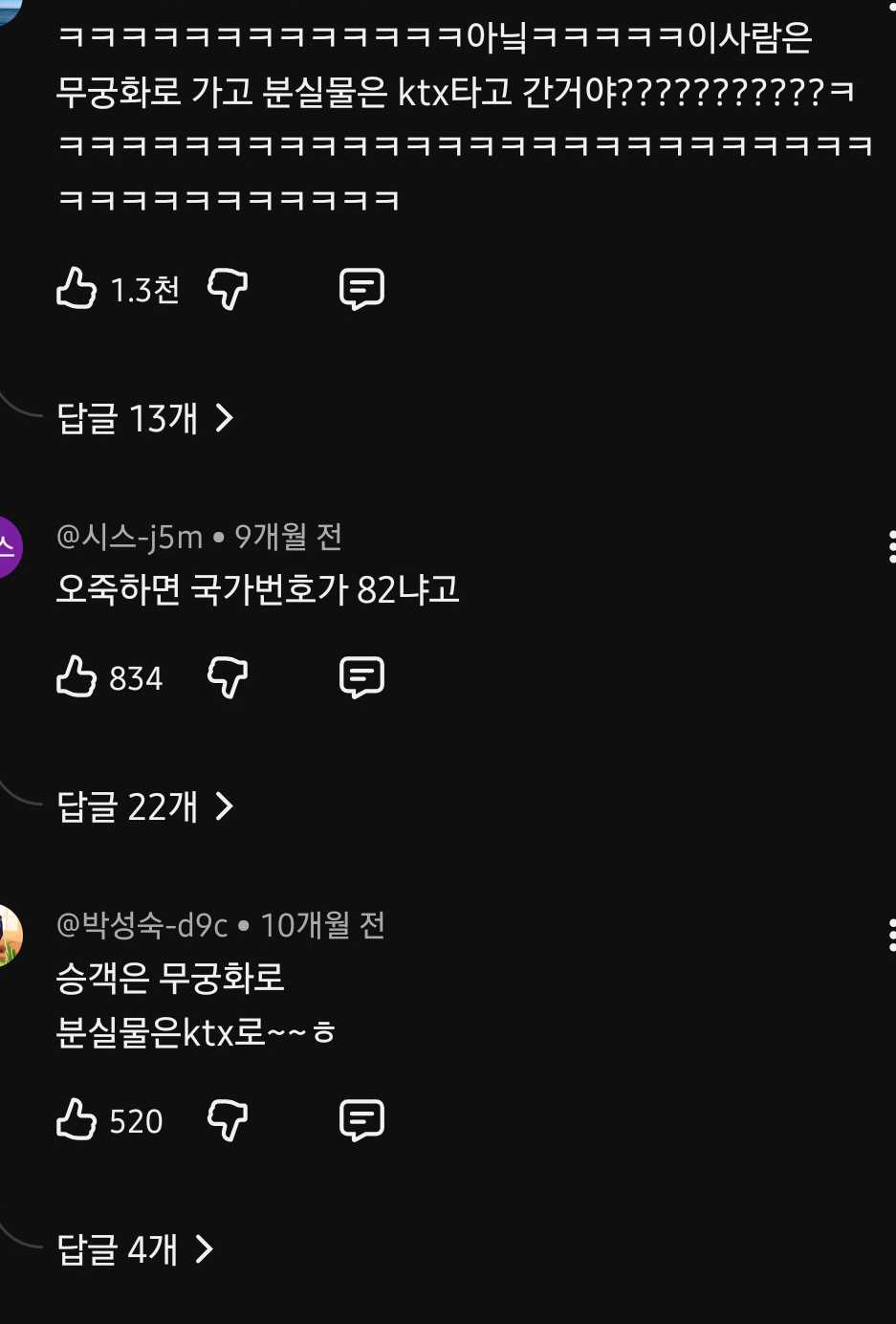896x1324 pixels.
Task: Open @박성숙-d9c's profile avatar
Action: pos(8,935)
